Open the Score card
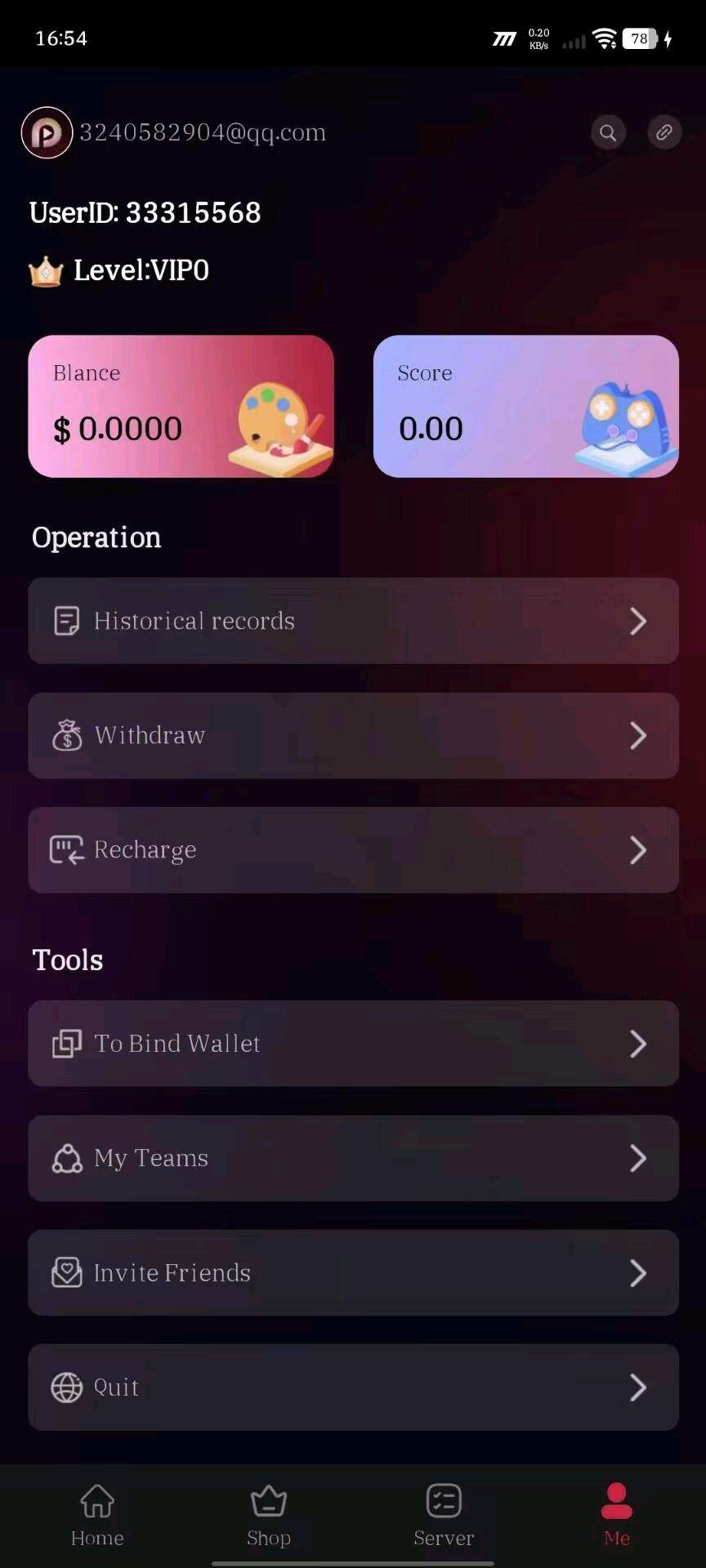The image size is (706, 1568). point(525,406)
